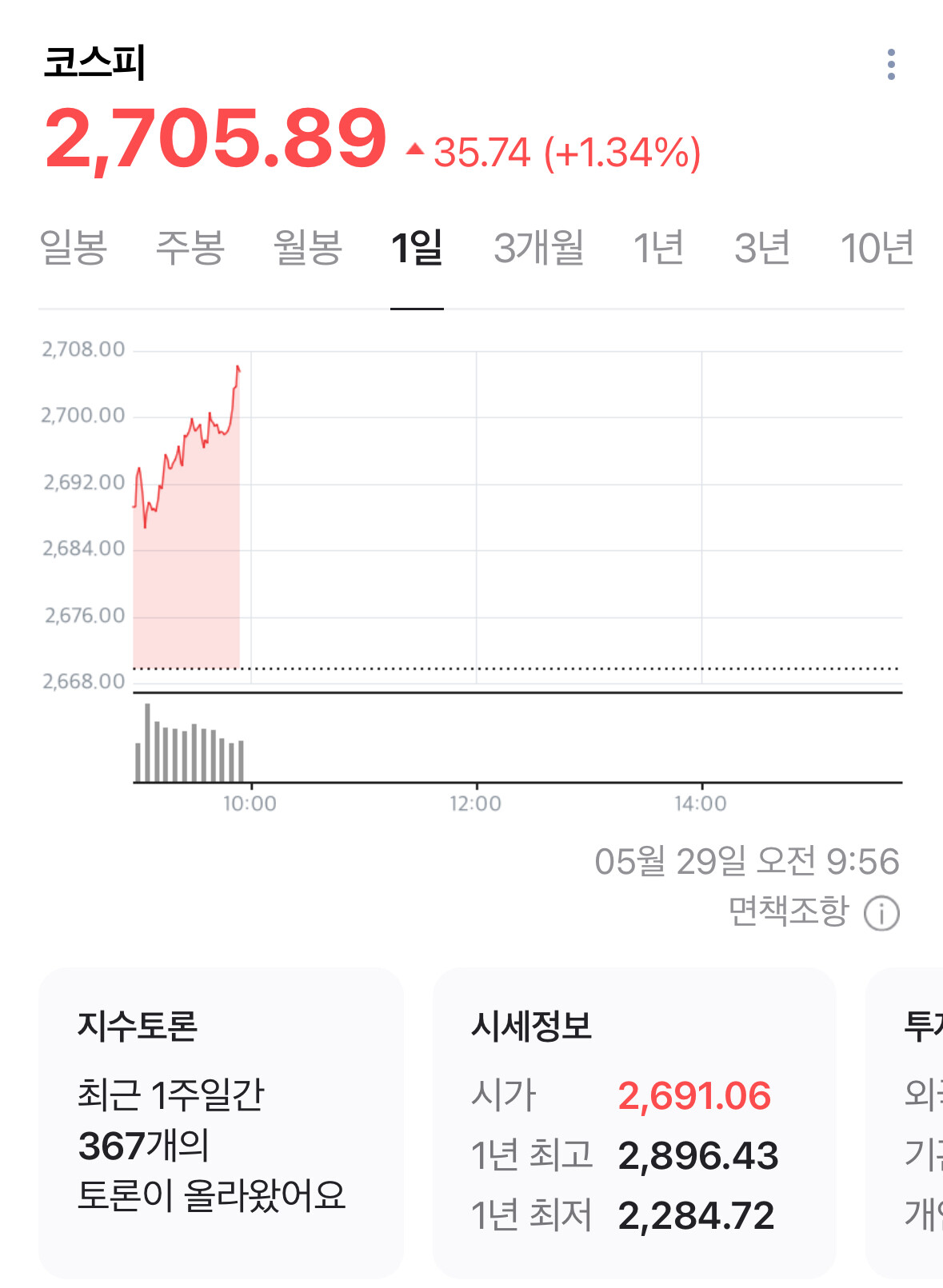The image size is (943, 1288).
Task: Switch to the 주봉 chart tab
Action: point(190,247)
